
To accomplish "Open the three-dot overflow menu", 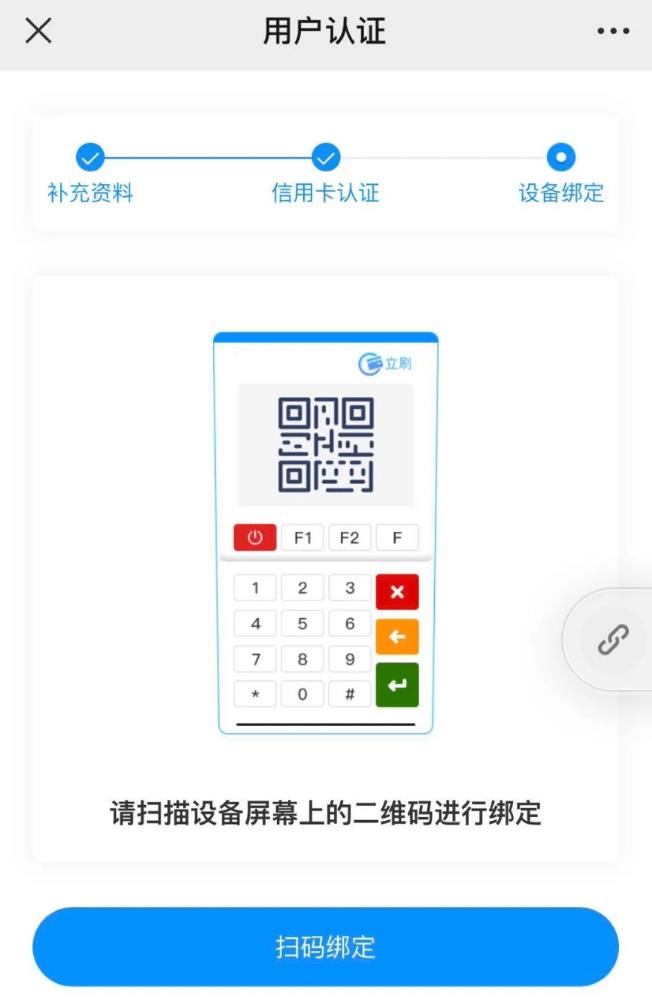I will (613, 31).
